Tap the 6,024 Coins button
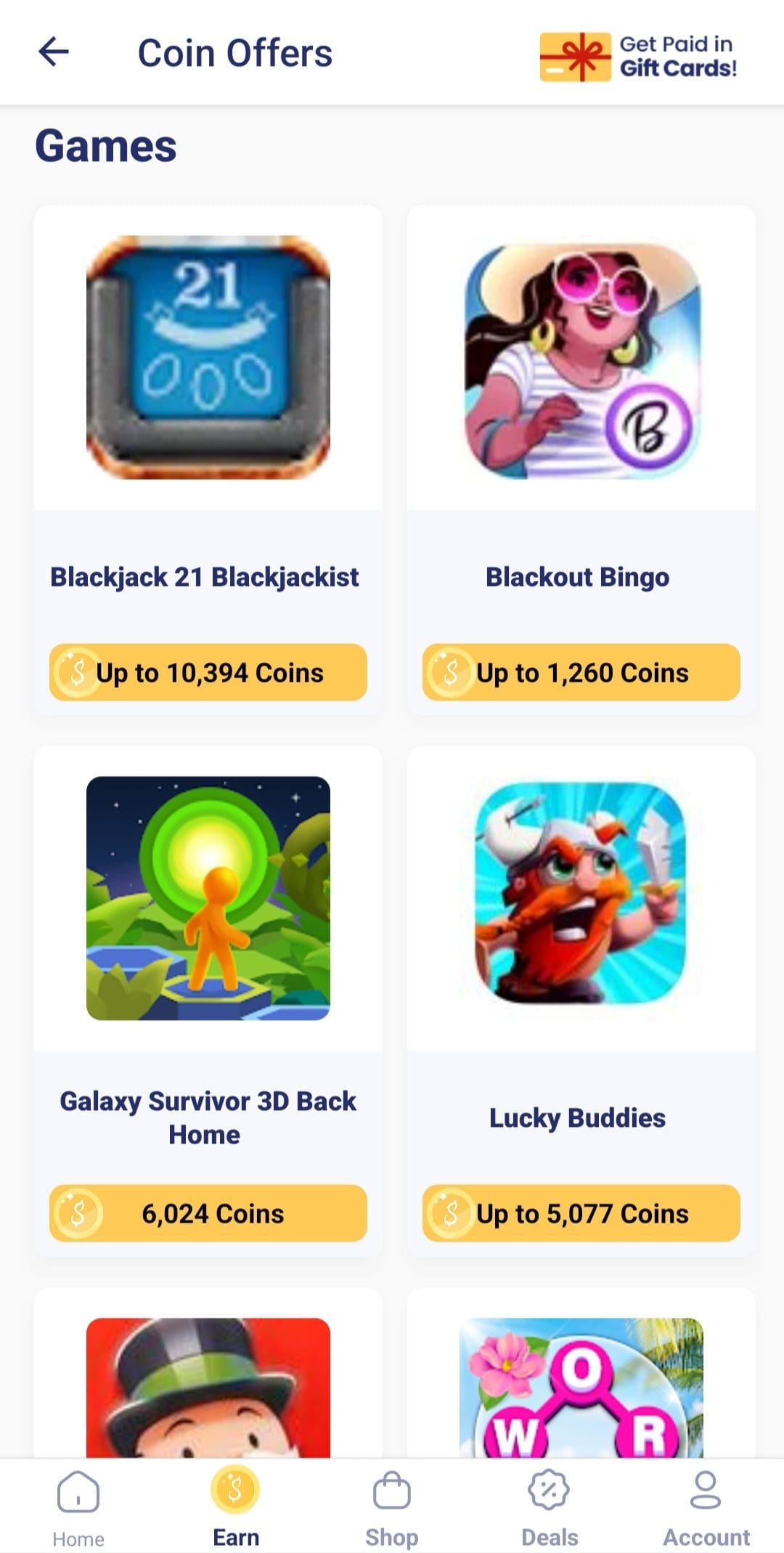Image resolution: width=784 pixels, height=1553 pixels. tap(208, 1213)
